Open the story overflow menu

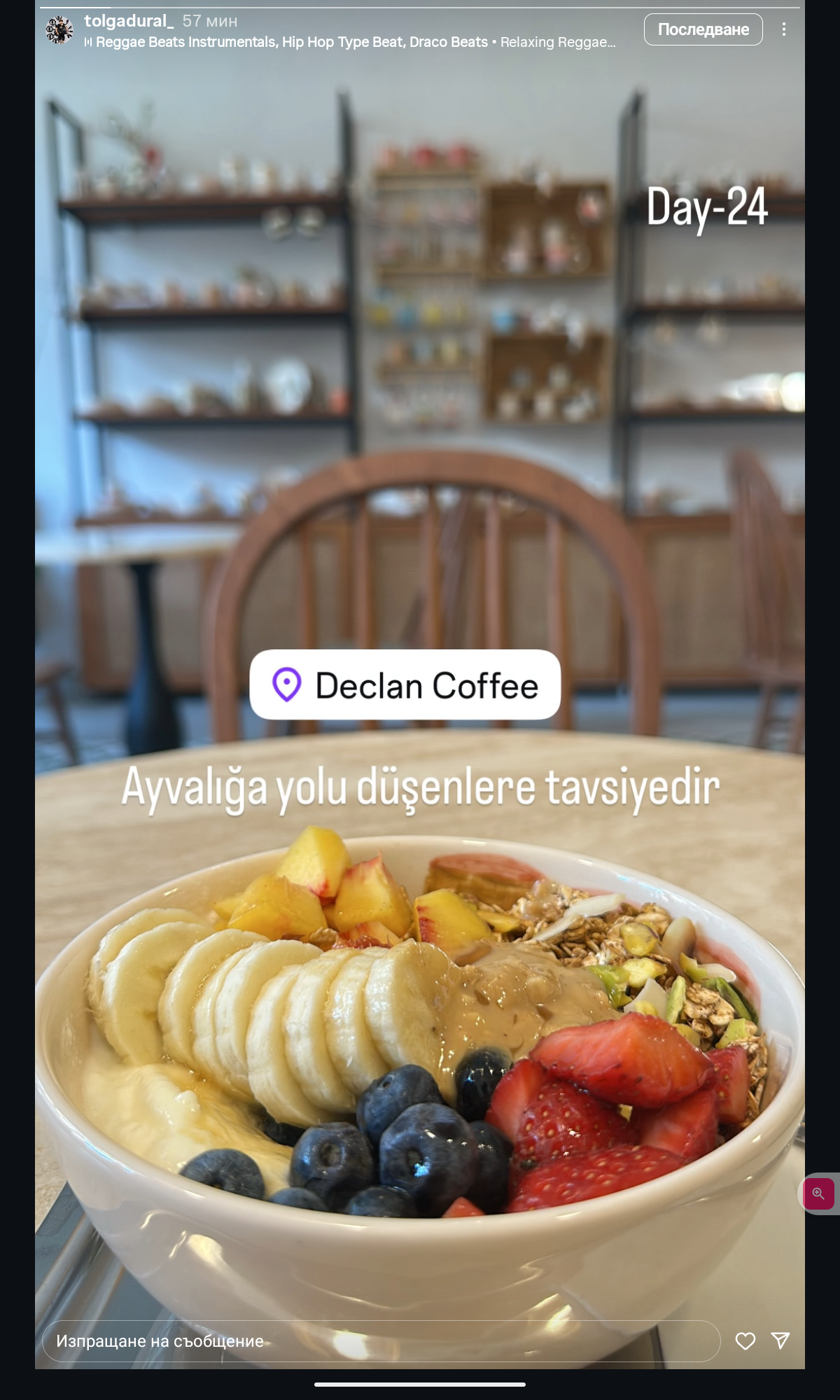[784, 29]
